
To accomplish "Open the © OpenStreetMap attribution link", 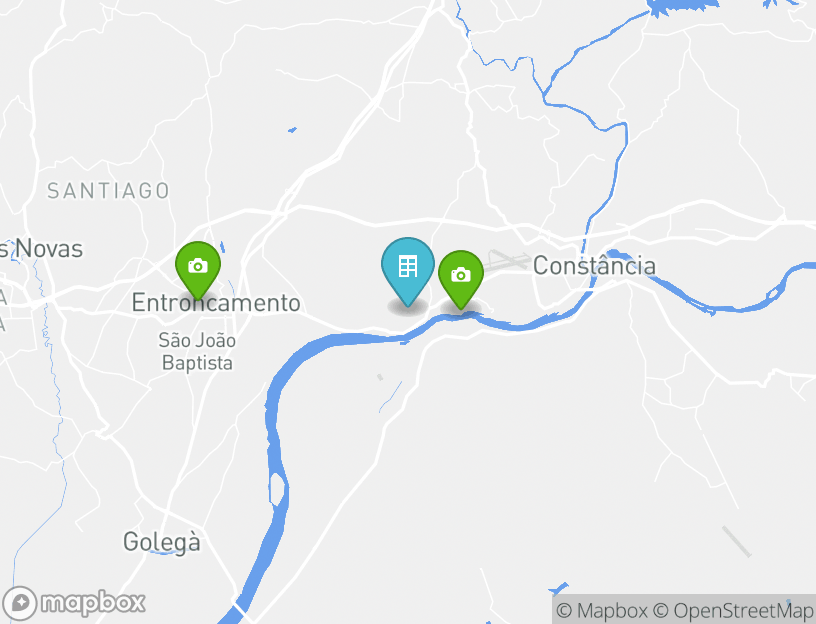I will [x=733, y=610].
